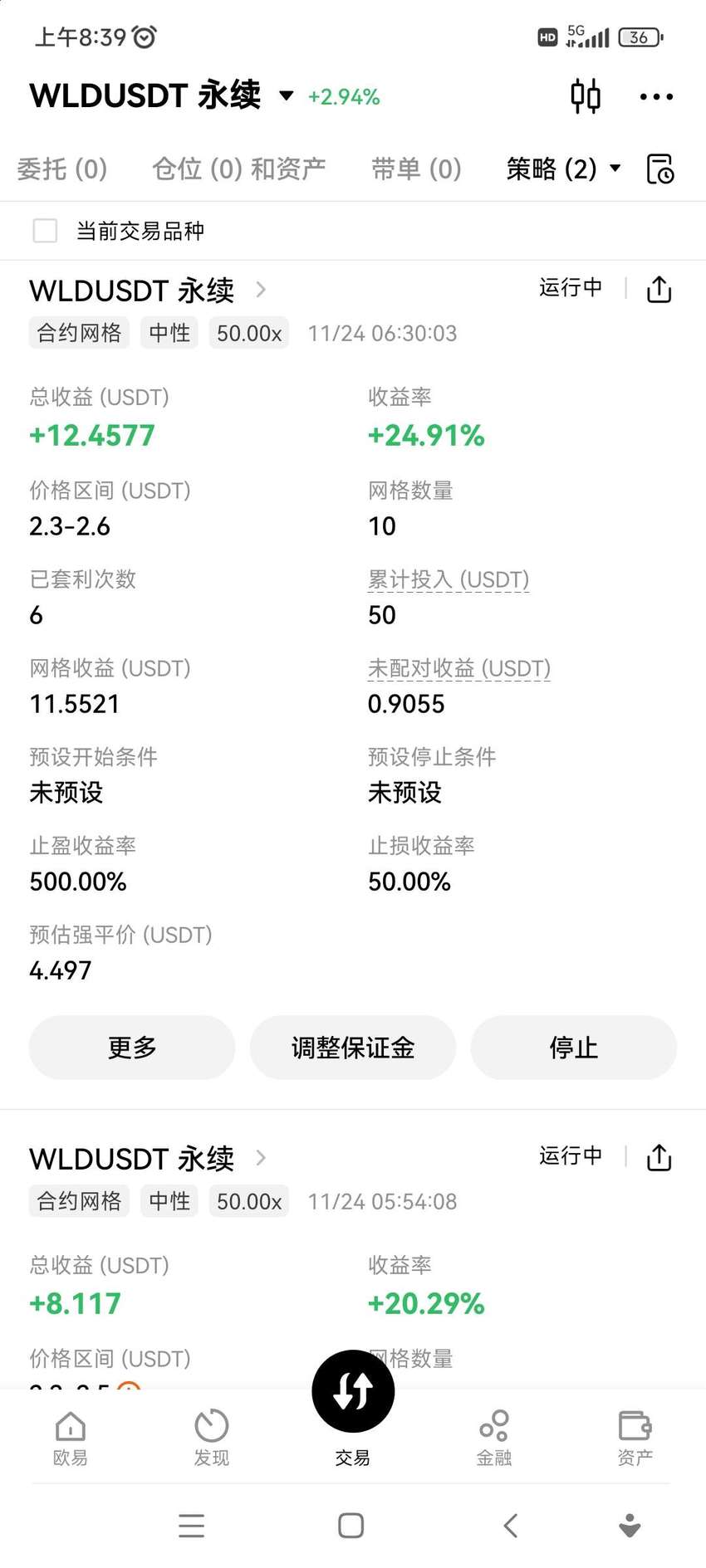Image resolution: width=706 pixels, height=1568 pixels.
Task: Switch to the 带单 (0) tab
Action: 416,169
